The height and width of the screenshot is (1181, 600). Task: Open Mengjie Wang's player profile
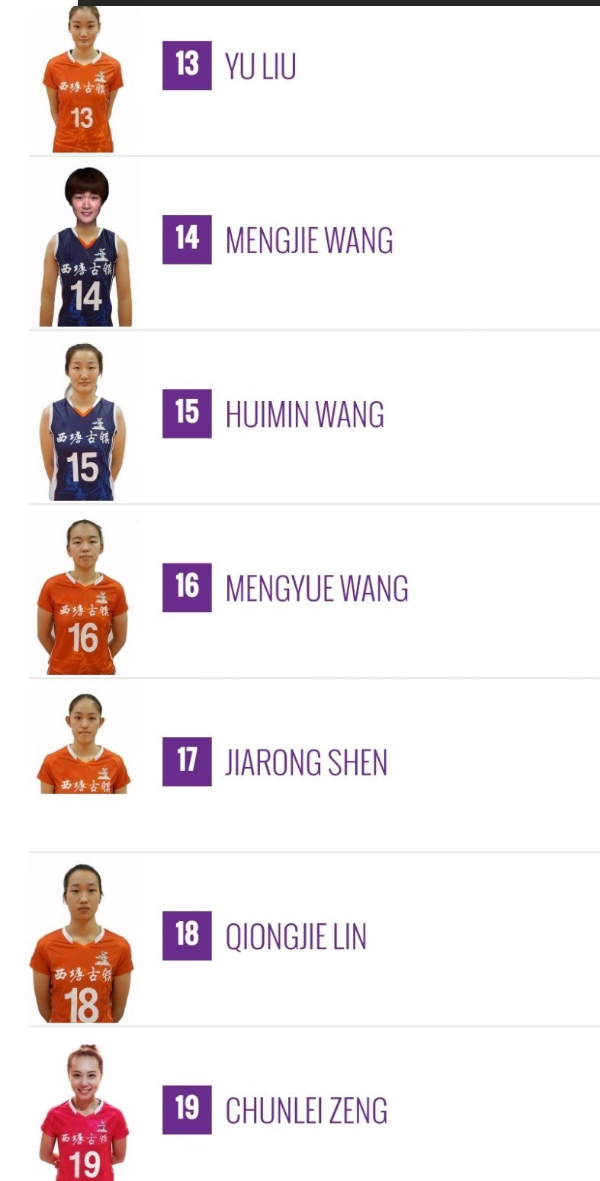[x=309, y=240]
